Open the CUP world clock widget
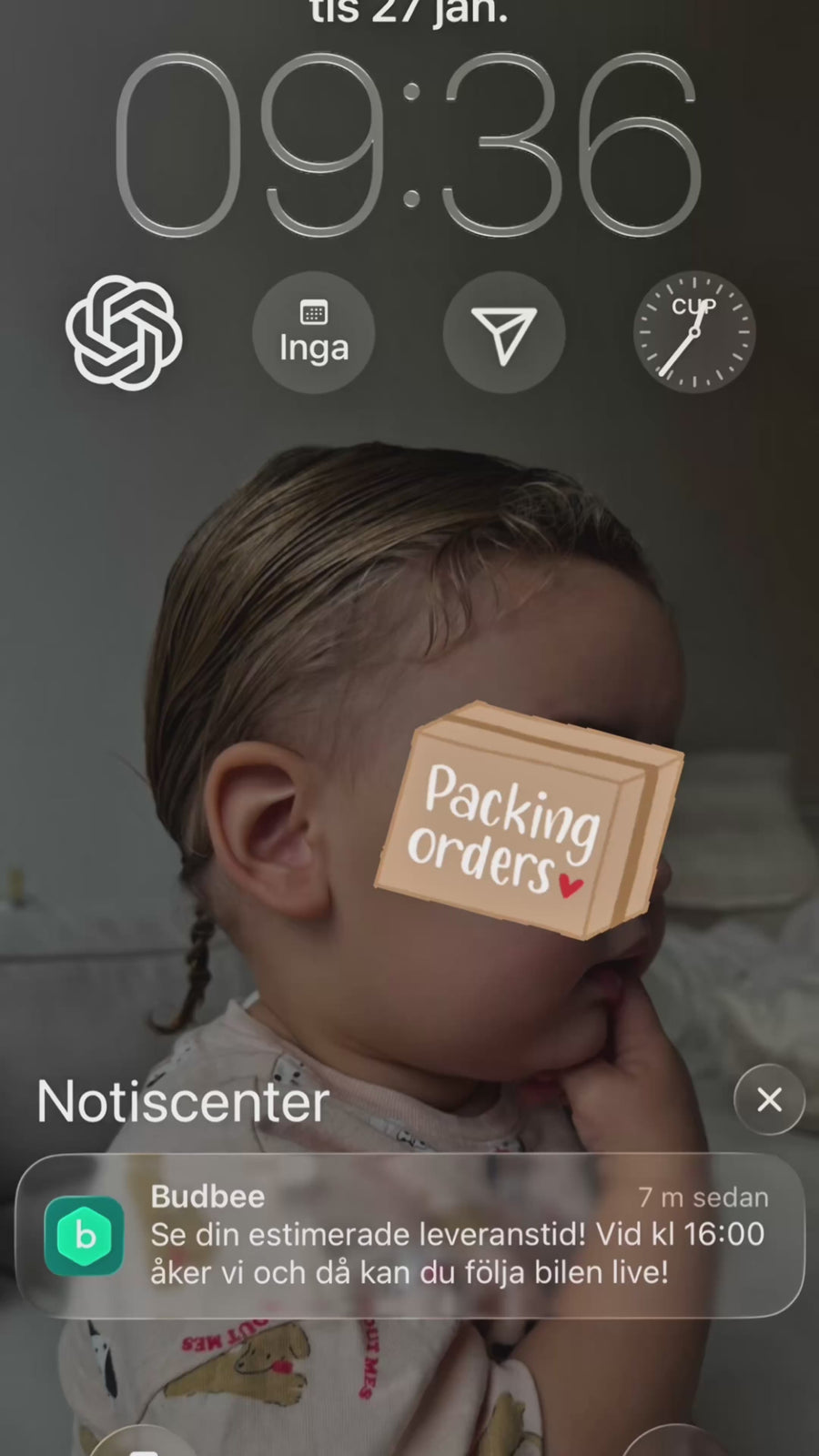 694,333
